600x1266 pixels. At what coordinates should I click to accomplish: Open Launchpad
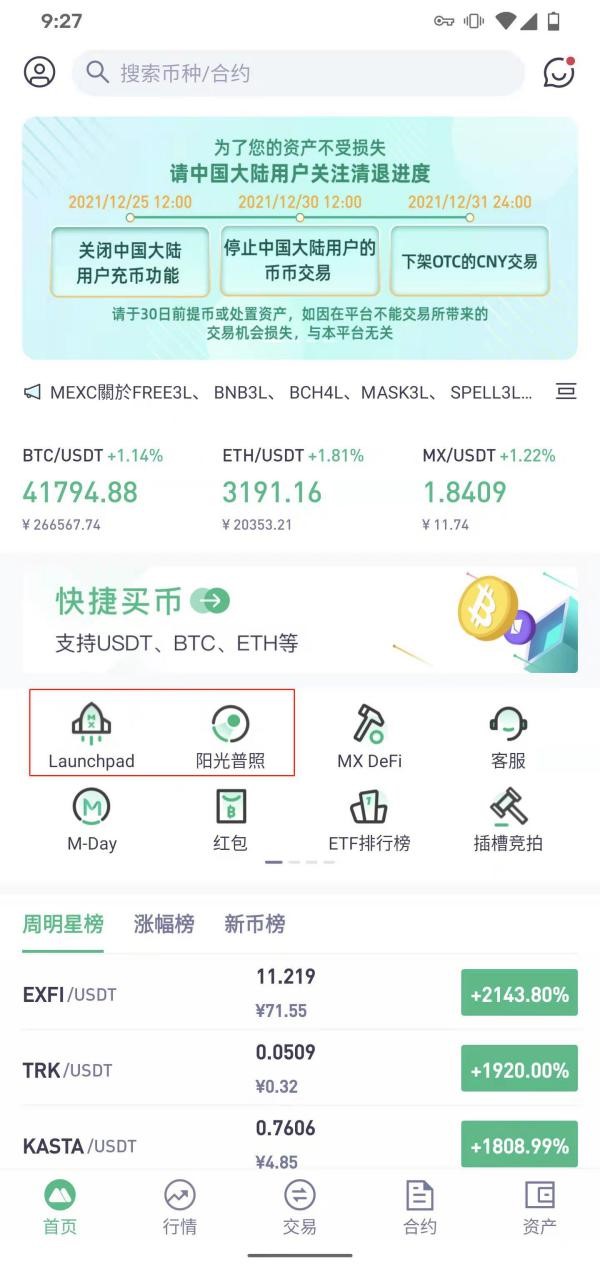click(91, 735)
